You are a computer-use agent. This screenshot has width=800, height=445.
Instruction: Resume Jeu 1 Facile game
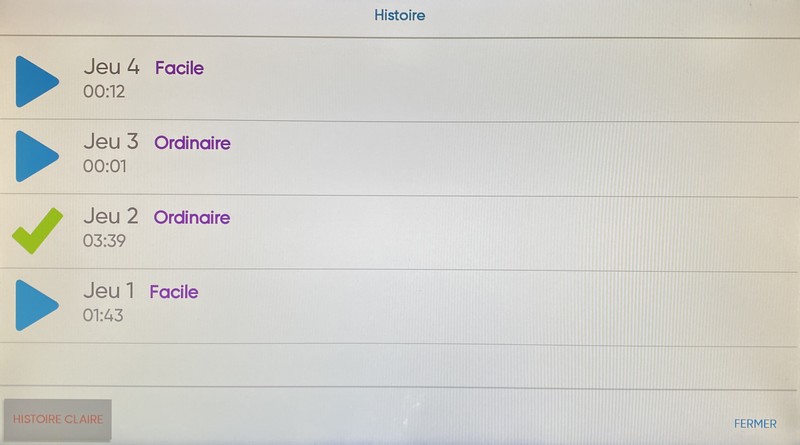click(38, 305)
